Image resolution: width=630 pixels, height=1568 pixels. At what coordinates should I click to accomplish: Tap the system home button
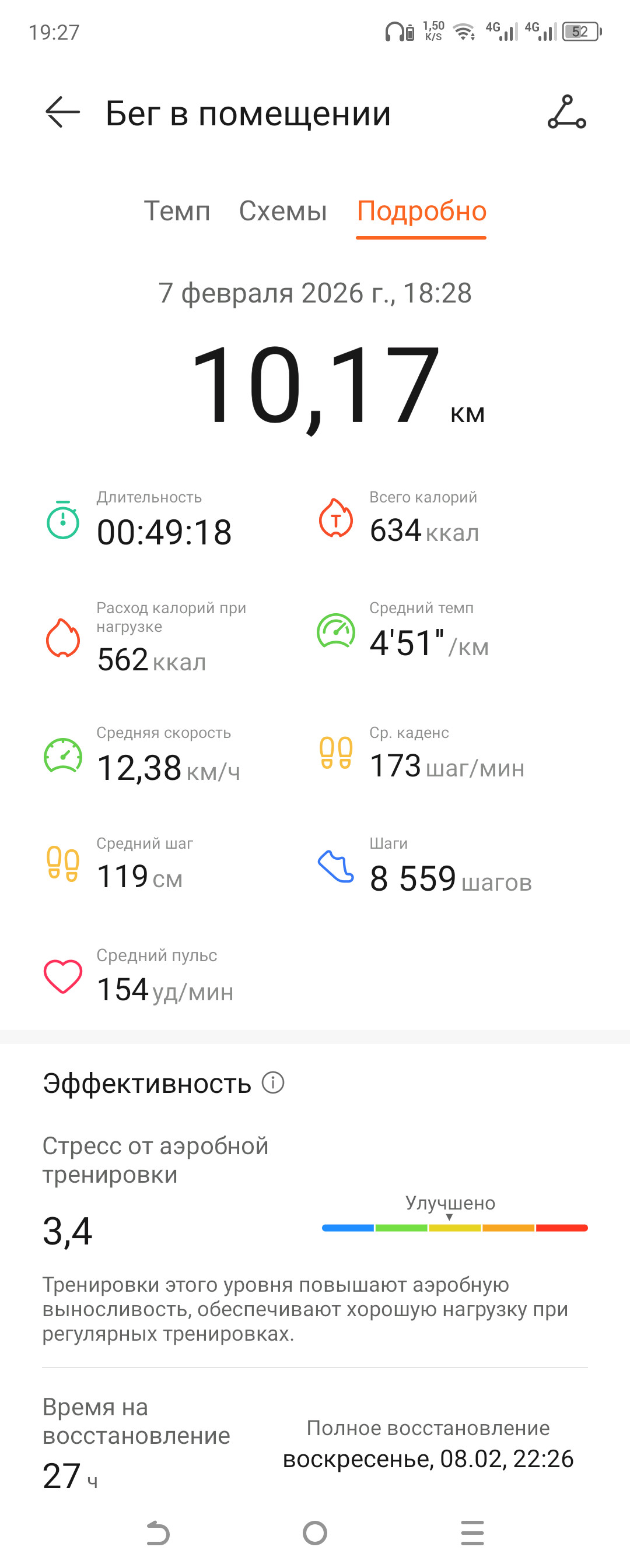coord(315,1532)
